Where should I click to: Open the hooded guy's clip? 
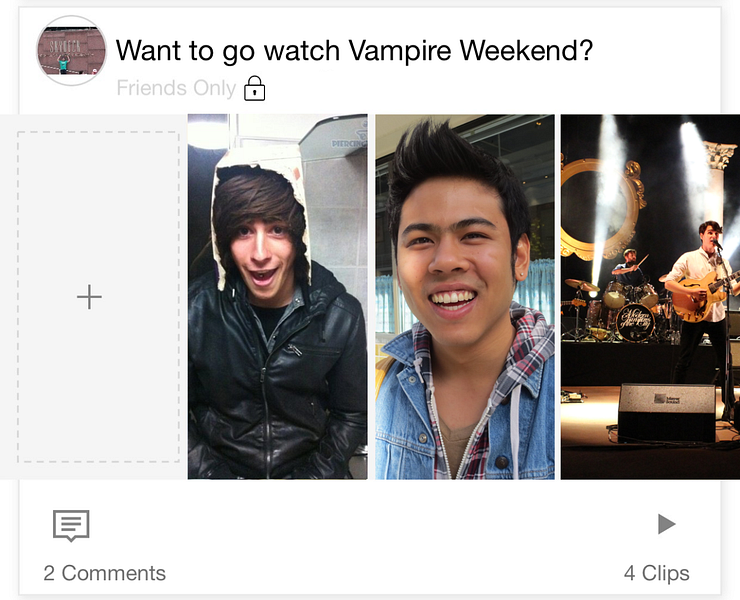(277, 297)
